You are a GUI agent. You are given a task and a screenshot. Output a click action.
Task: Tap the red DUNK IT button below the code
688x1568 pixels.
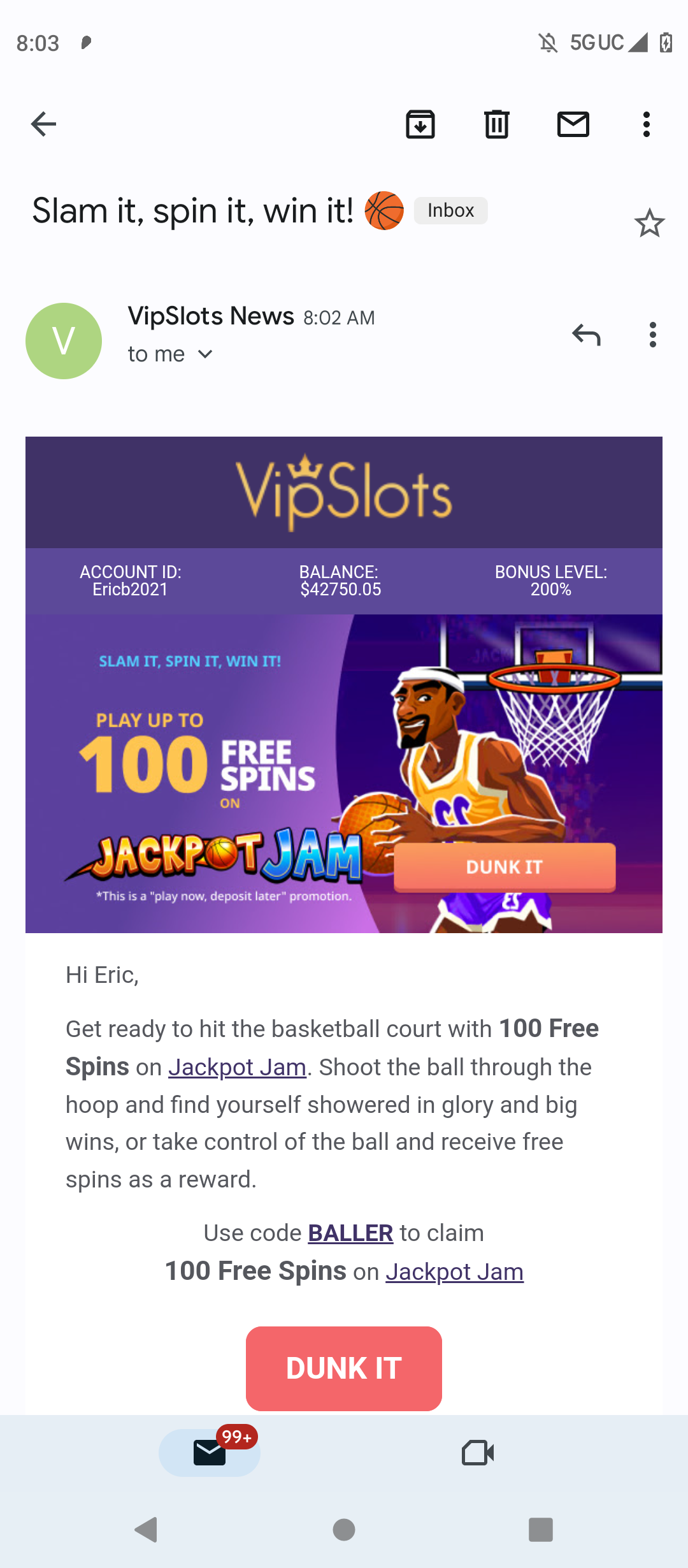coord(344,1368)
